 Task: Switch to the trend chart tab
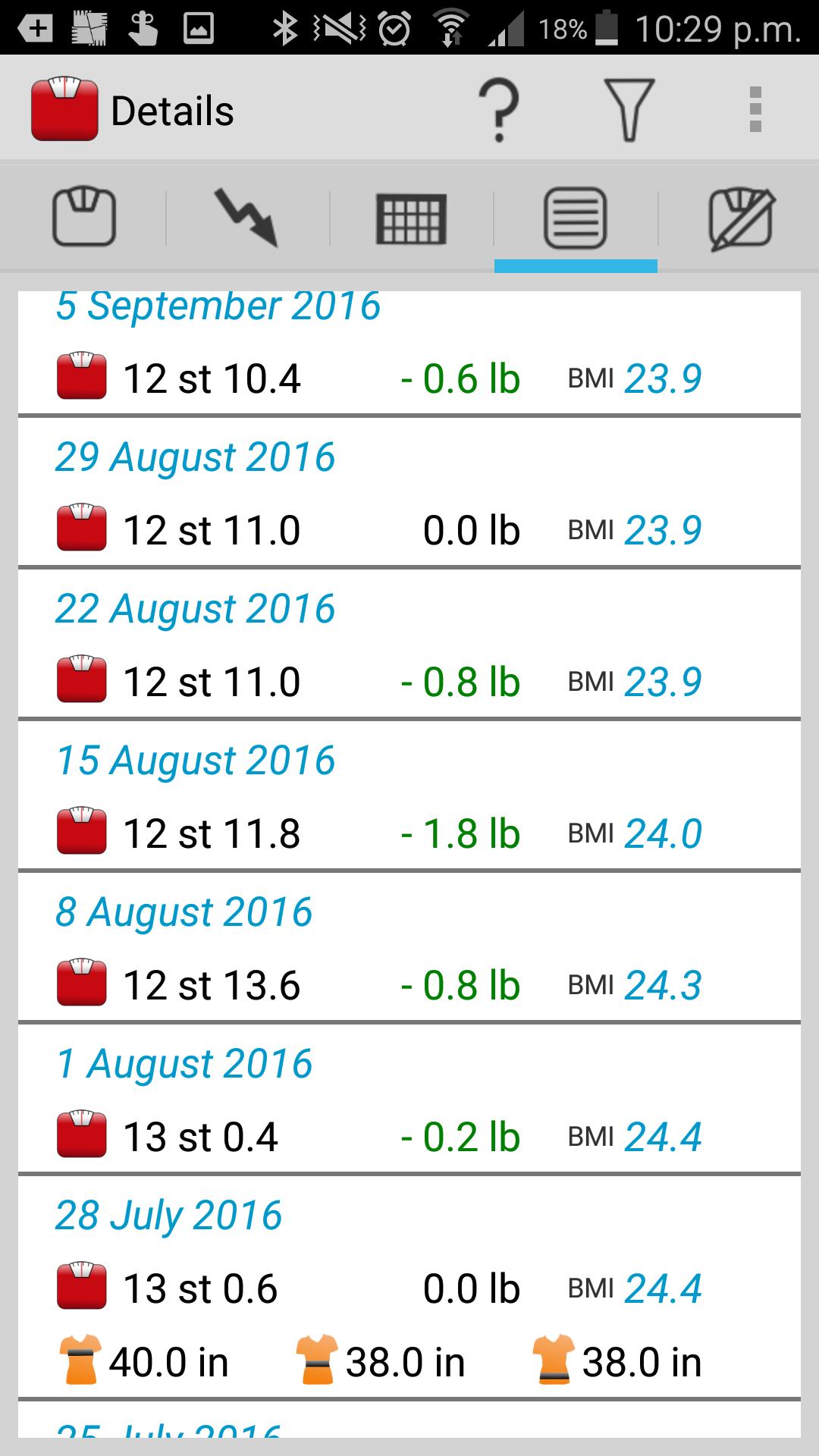coord(246,218)
